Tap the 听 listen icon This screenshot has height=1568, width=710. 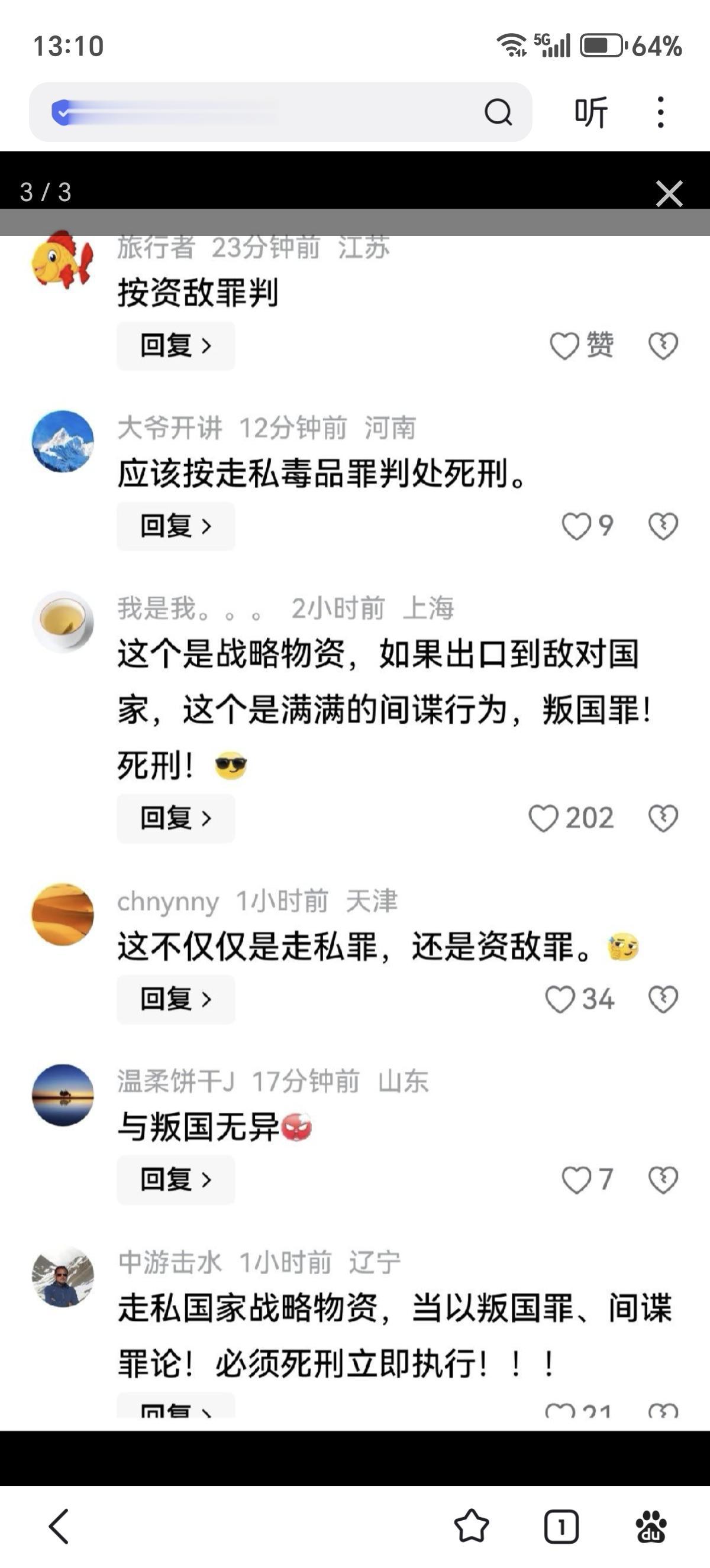click(589, 111)
